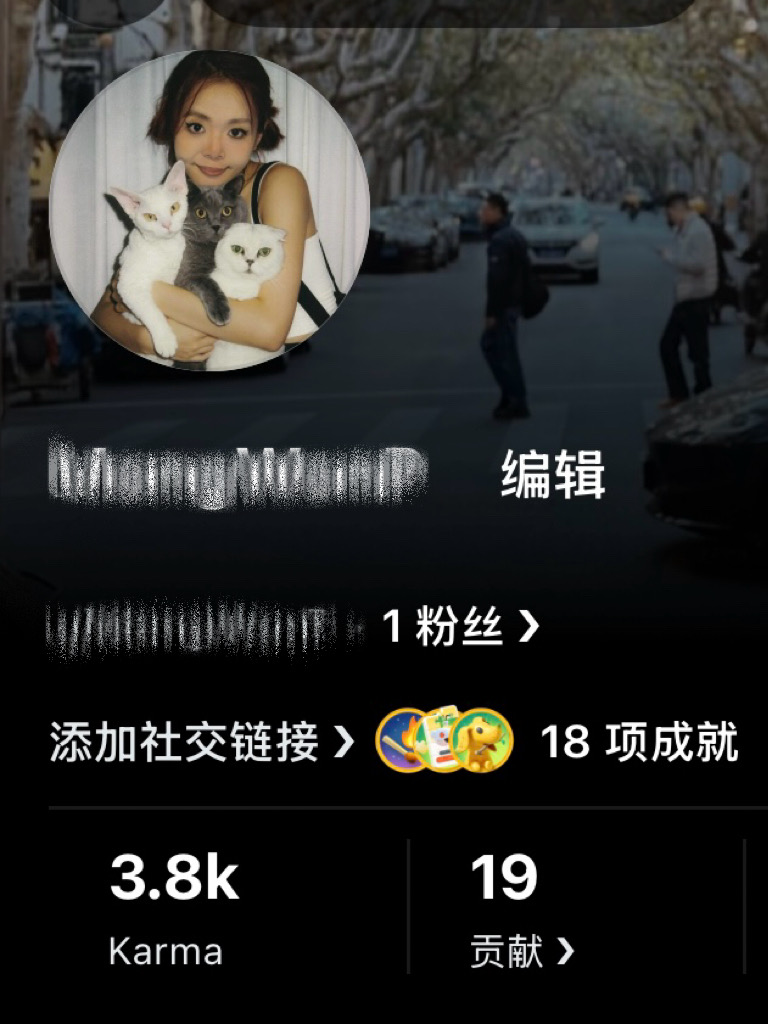Image resolution: width=768 pixels, height=1024 pixels.
Task: Tap the 编辑 edit profile button
Action: tap(552, 475)
